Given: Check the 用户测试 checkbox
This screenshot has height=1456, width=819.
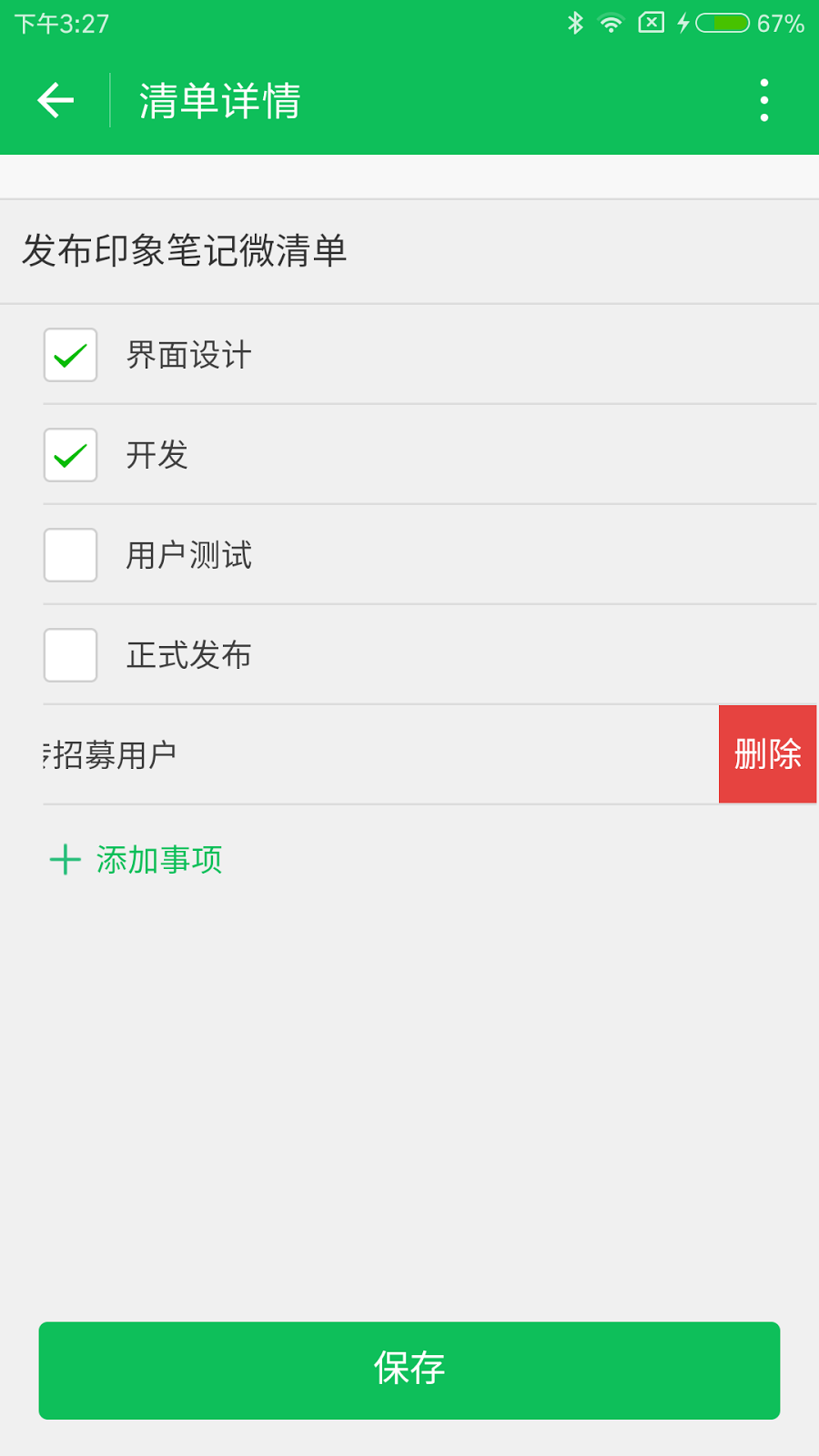Looking at the screenshot, I should [71, 555].
